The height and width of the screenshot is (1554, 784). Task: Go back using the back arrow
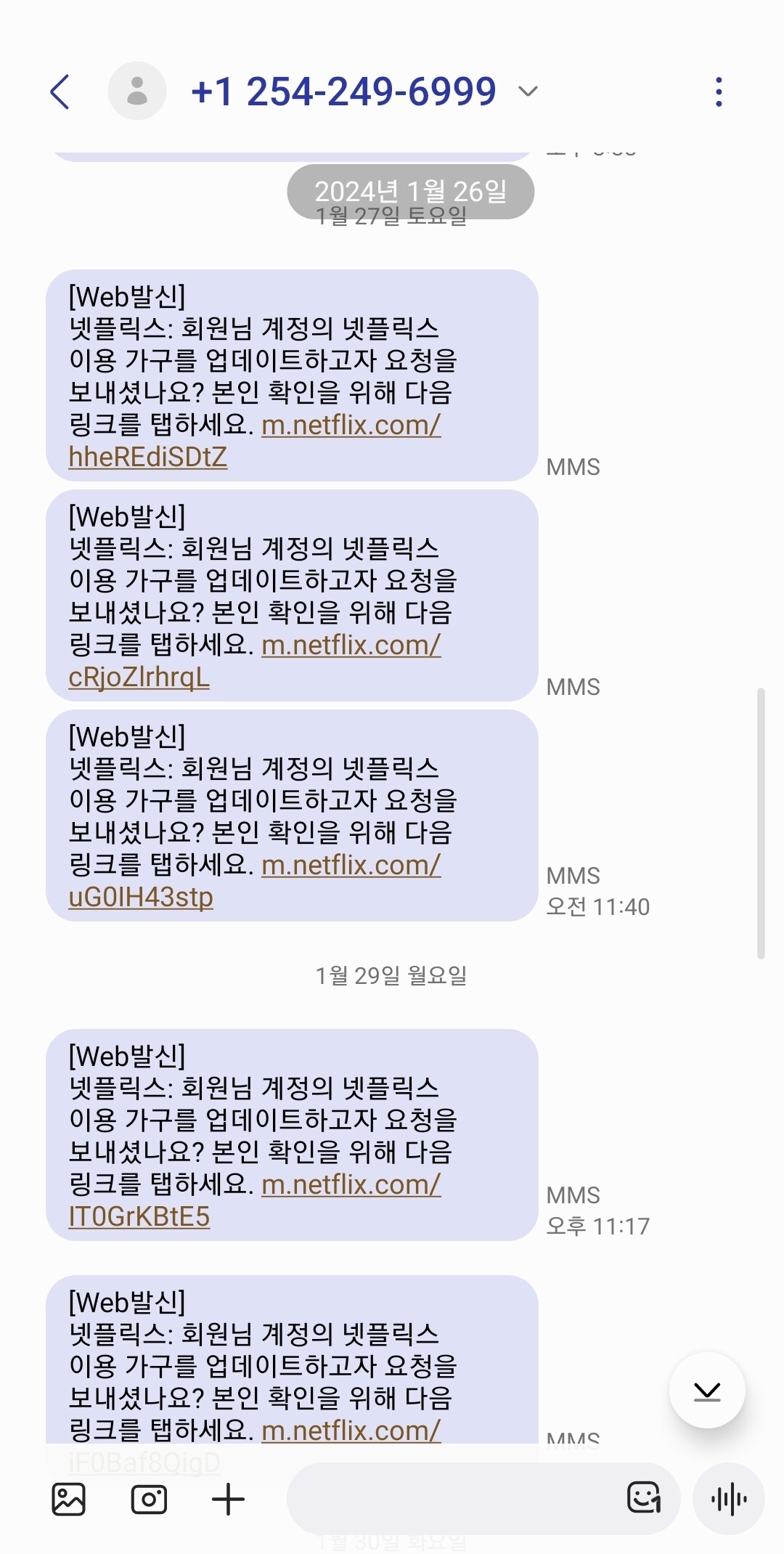61,90
